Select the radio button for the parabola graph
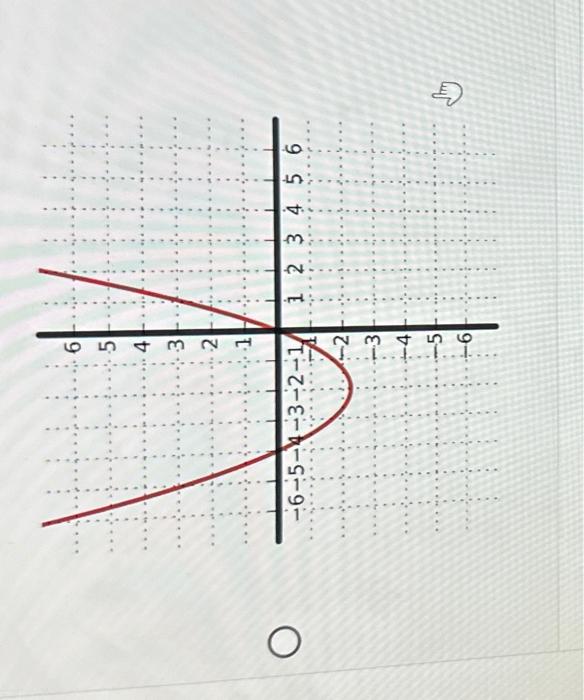Screen dimensions: 584x700 (284, 642)
